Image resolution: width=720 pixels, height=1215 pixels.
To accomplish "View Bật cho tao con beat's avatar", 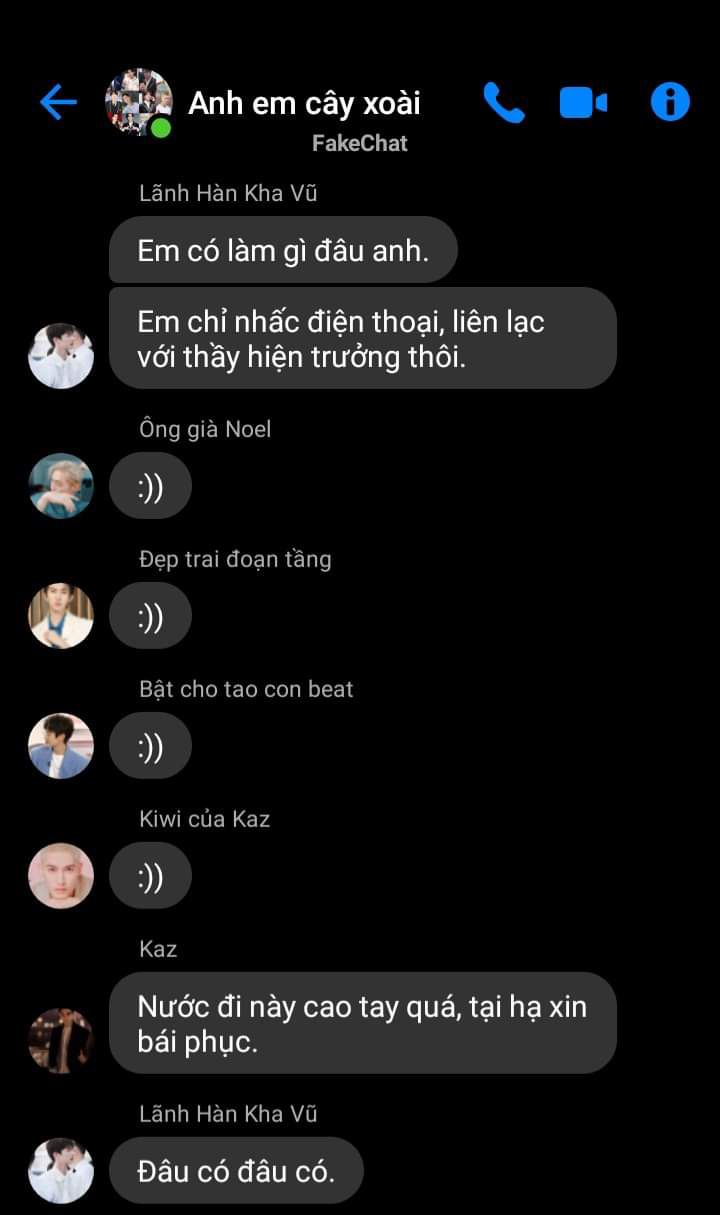I will [x=61, y=746].
